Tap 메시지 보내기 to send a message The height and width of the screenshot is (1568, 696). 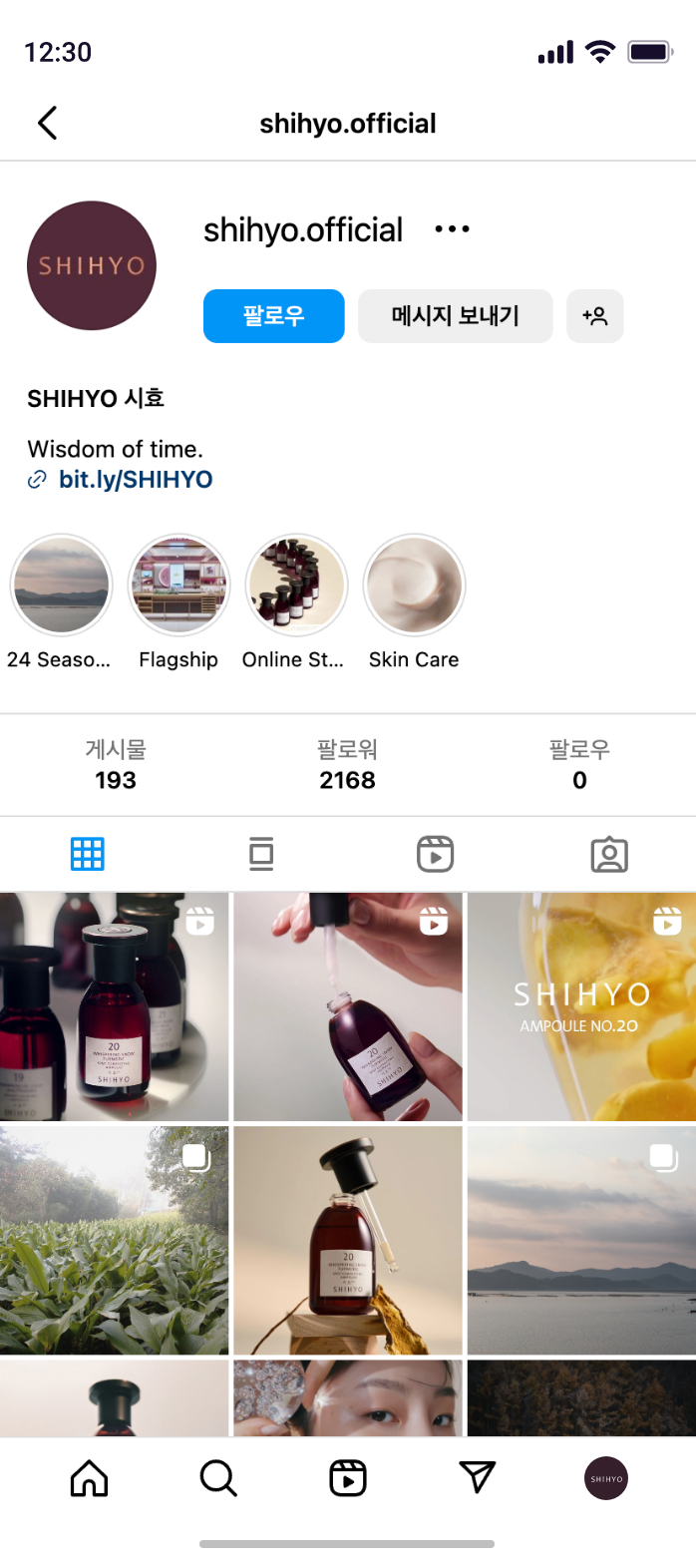click(x=455, y=316)
